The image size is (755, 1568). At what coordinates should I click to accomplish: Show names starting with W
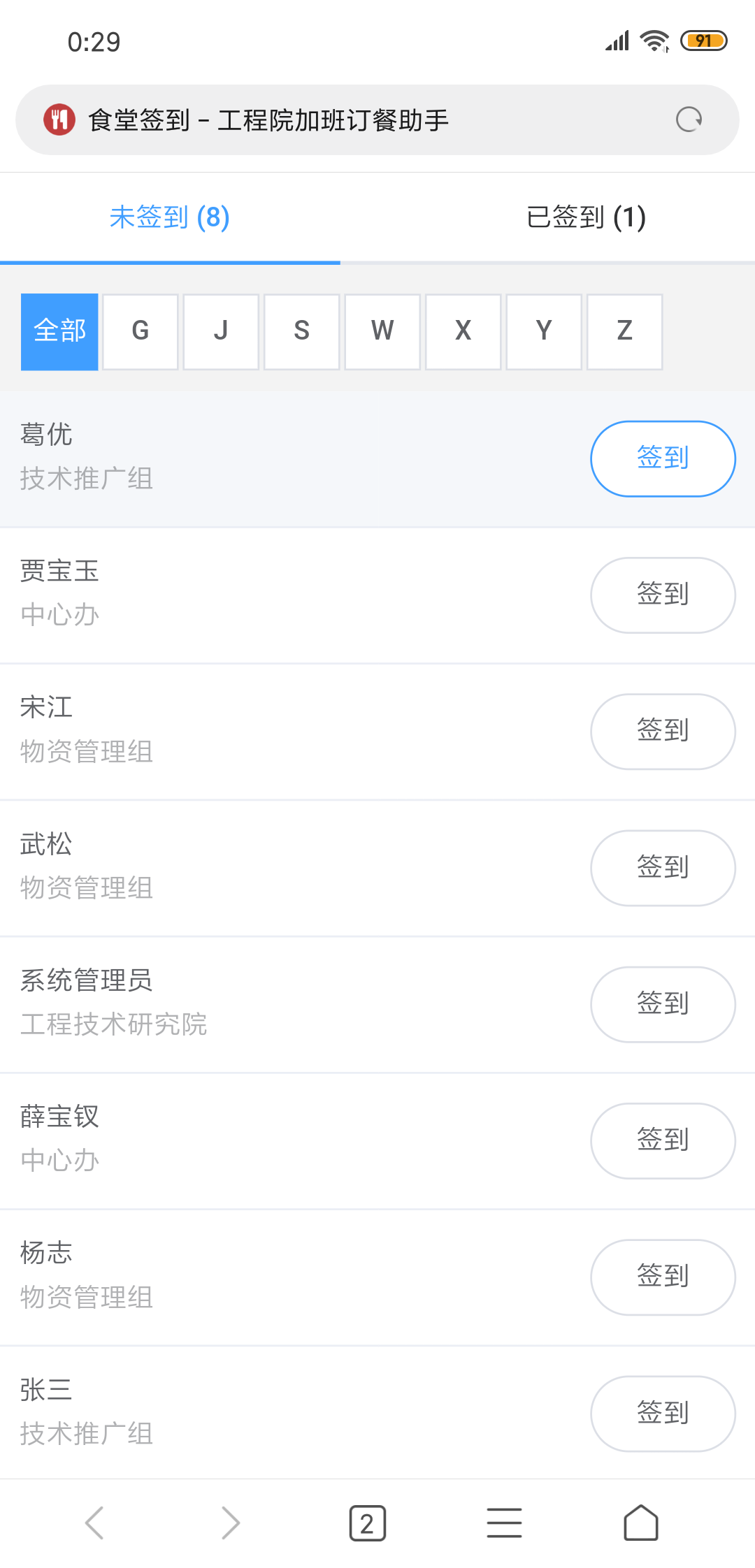pos(382,331)
